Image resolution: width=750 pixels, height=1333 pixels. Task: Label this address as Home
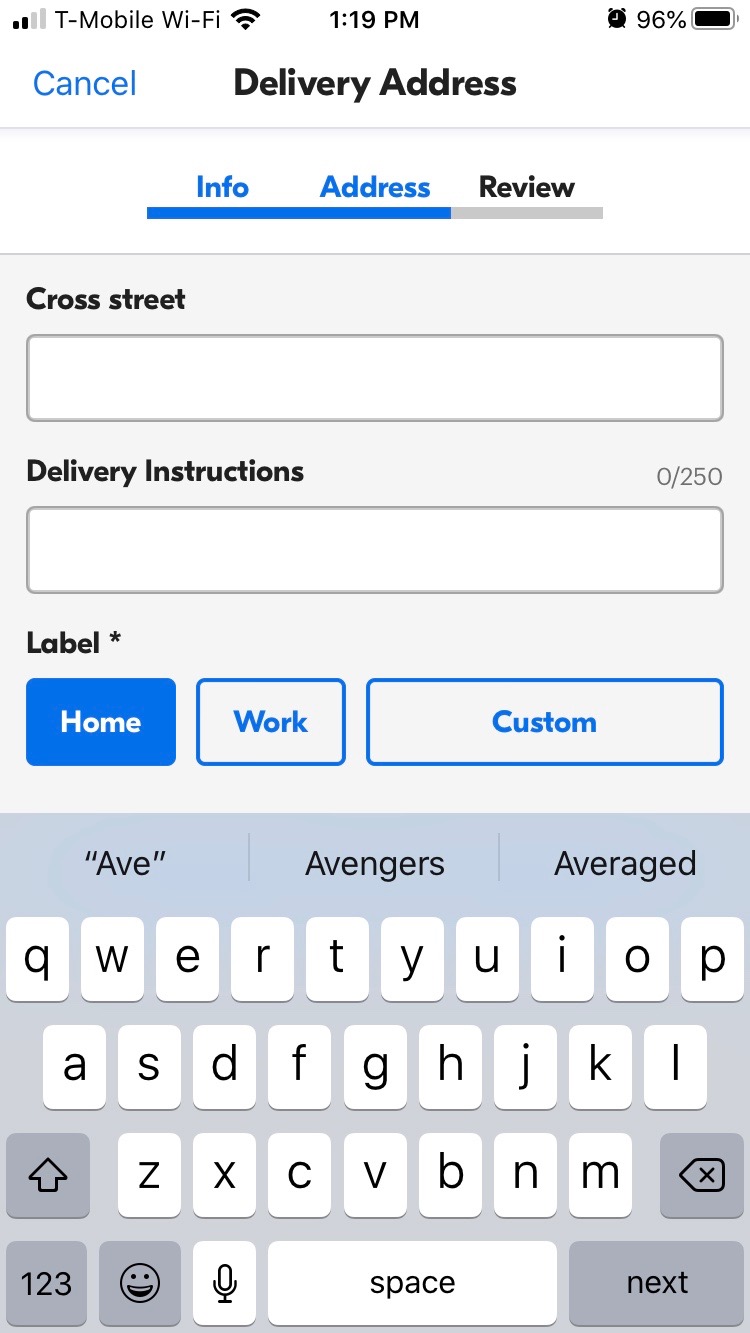101,722
